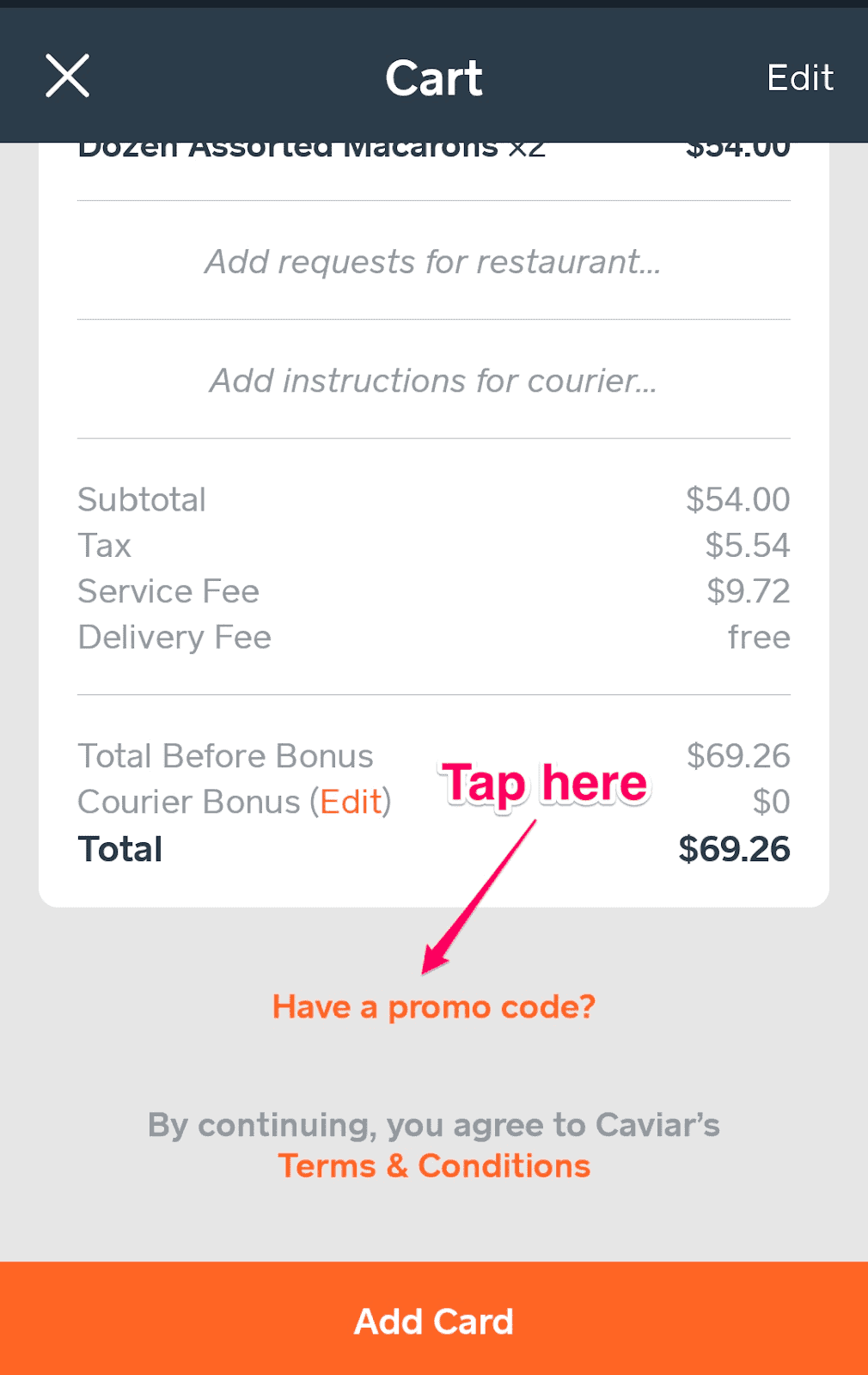Tap the Service Fee row
Screen dimensions: 868x1375
434,591
